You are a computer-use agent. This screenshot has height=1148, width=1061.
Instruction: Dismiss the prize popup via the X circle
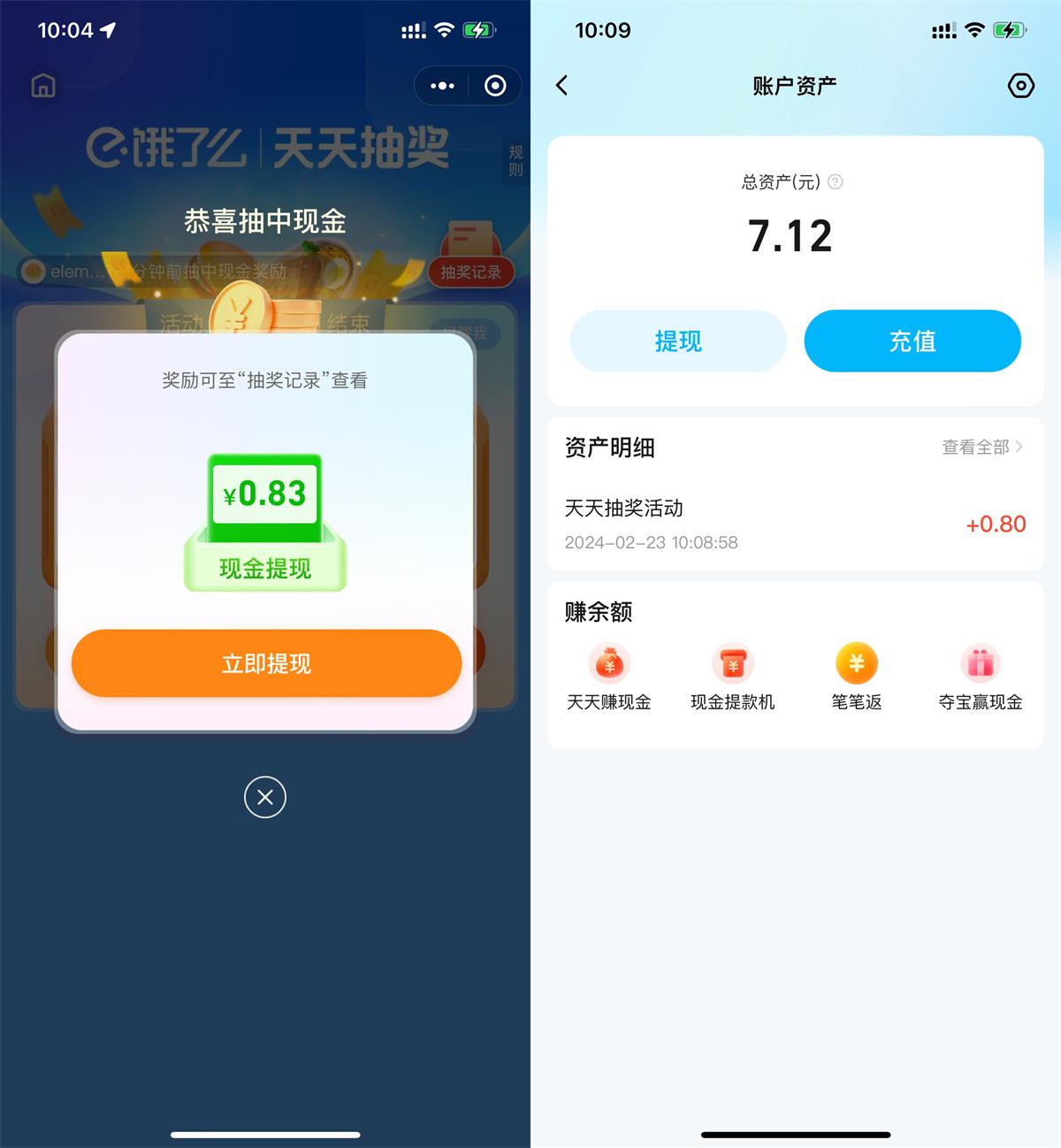coord(265,797)
